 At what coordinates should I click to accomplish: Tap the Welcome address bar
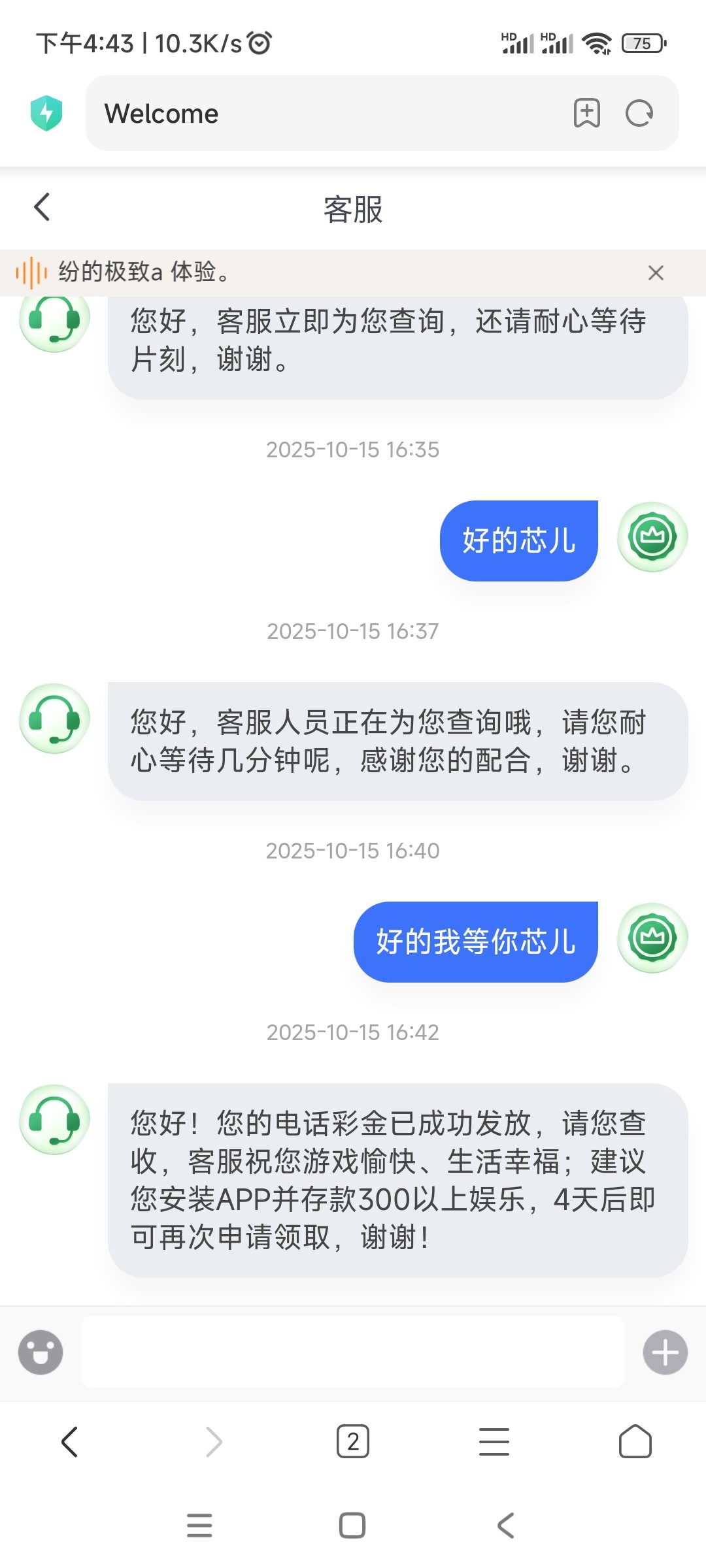(x=327, y=114)
